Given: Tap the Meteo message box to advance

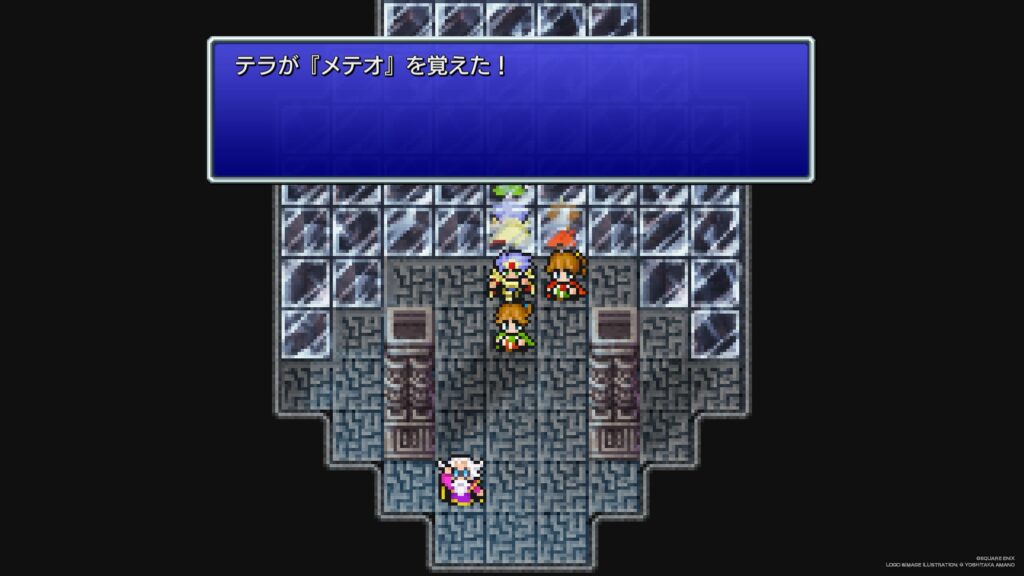Looking at the screenshot, I should (510, 110).
